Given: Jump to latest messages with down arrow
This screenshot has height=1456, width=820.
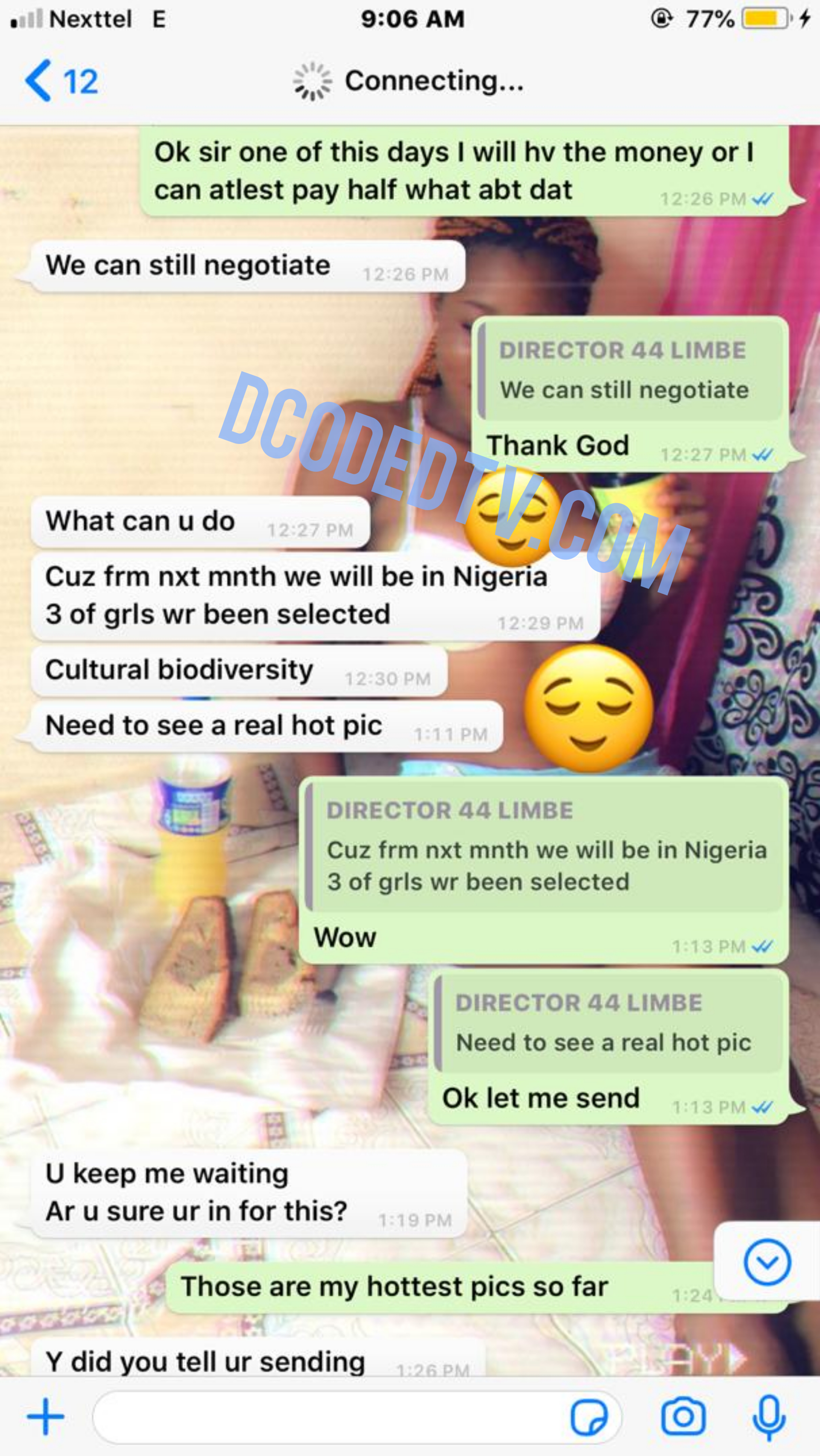Looking at the screenshot, I should [x=767, y=1262].
